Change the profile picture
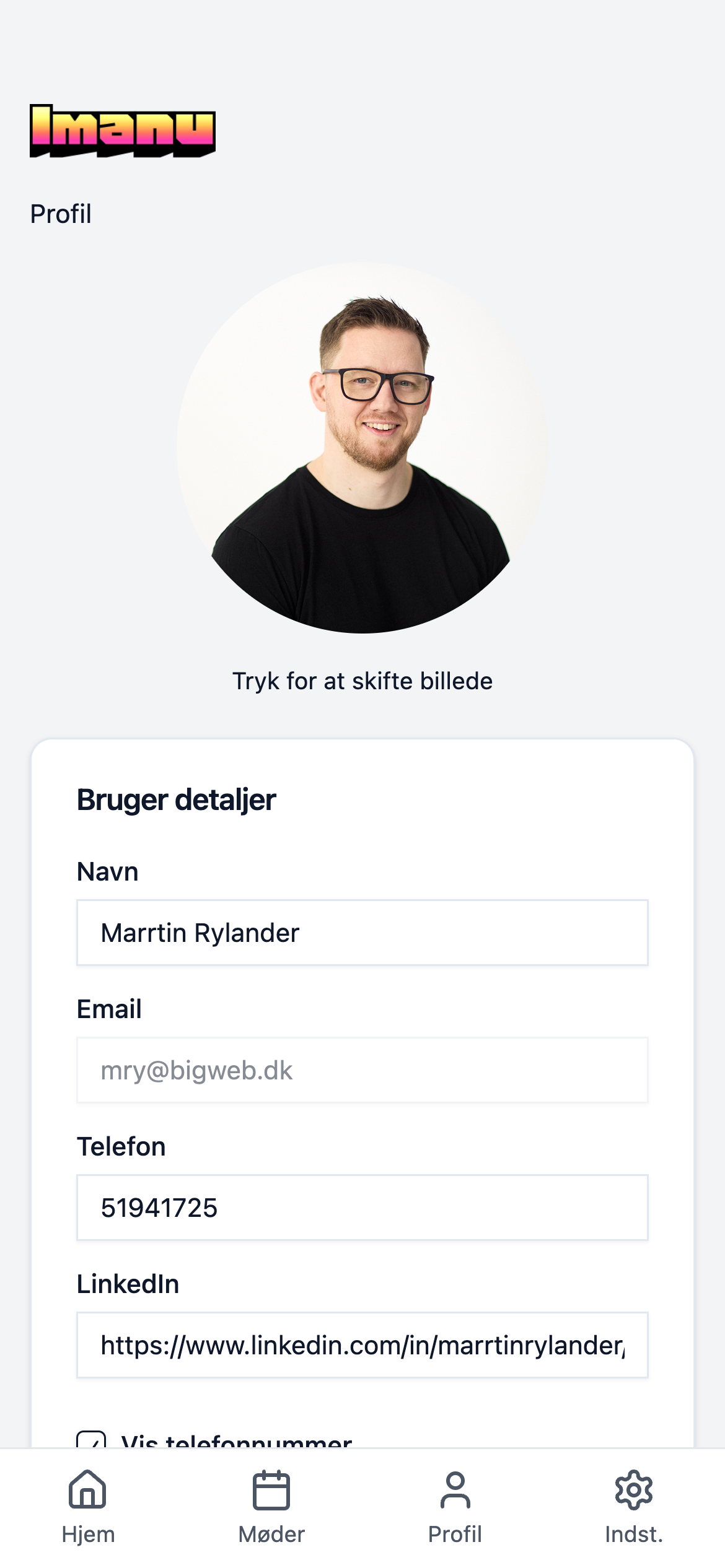The width and height of the screenshot is (725, 1568). pos(362,448)
